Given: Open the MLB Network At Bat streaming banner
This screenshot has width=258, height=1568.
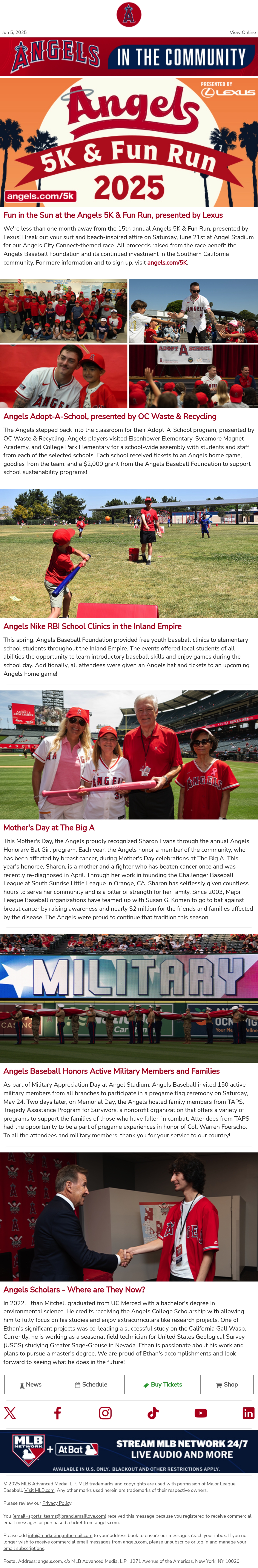Looking at the screenshot, I should point(129,1452).
